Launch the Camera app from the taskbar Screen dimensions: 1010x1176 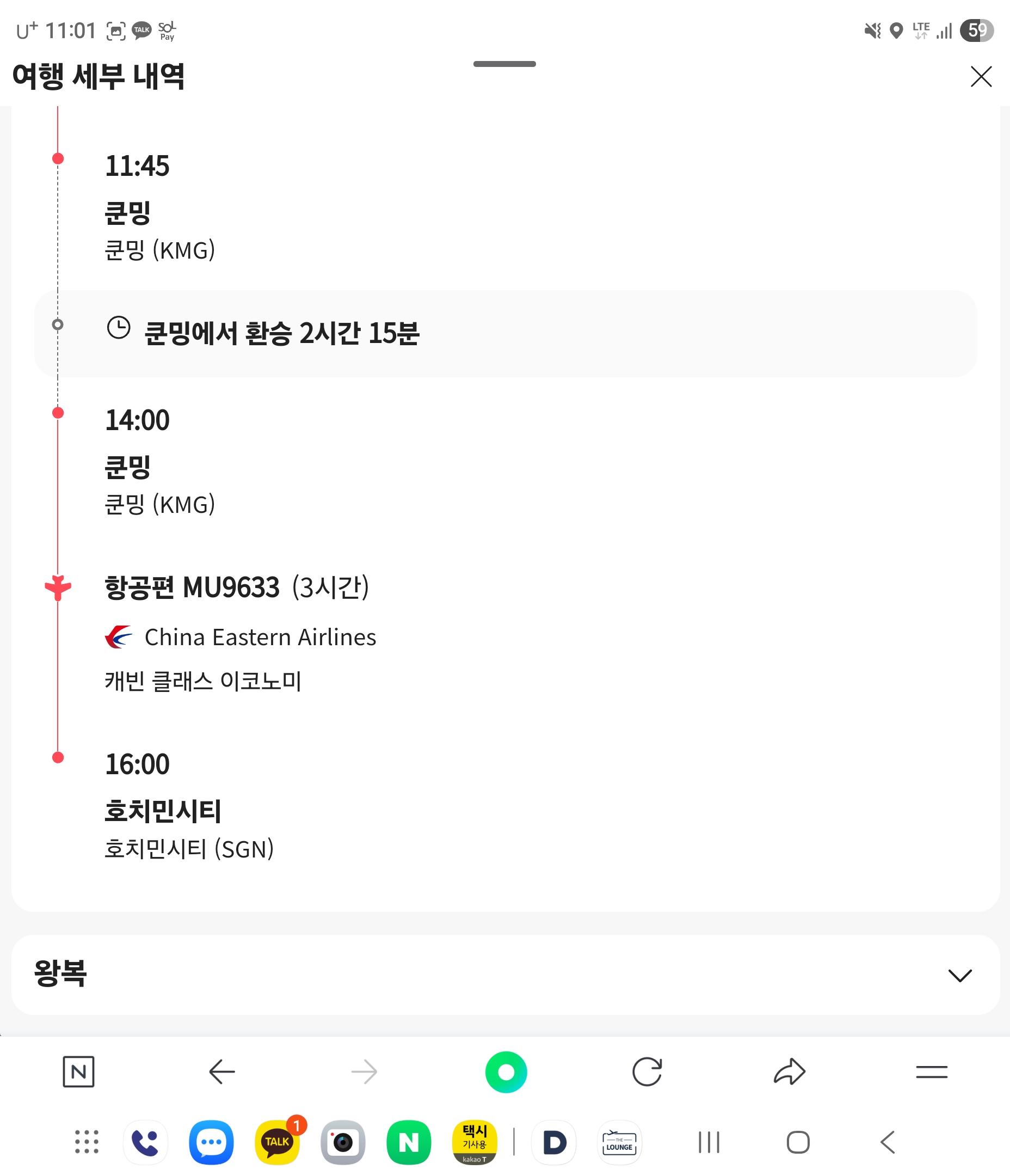[x=343, y=1142]
